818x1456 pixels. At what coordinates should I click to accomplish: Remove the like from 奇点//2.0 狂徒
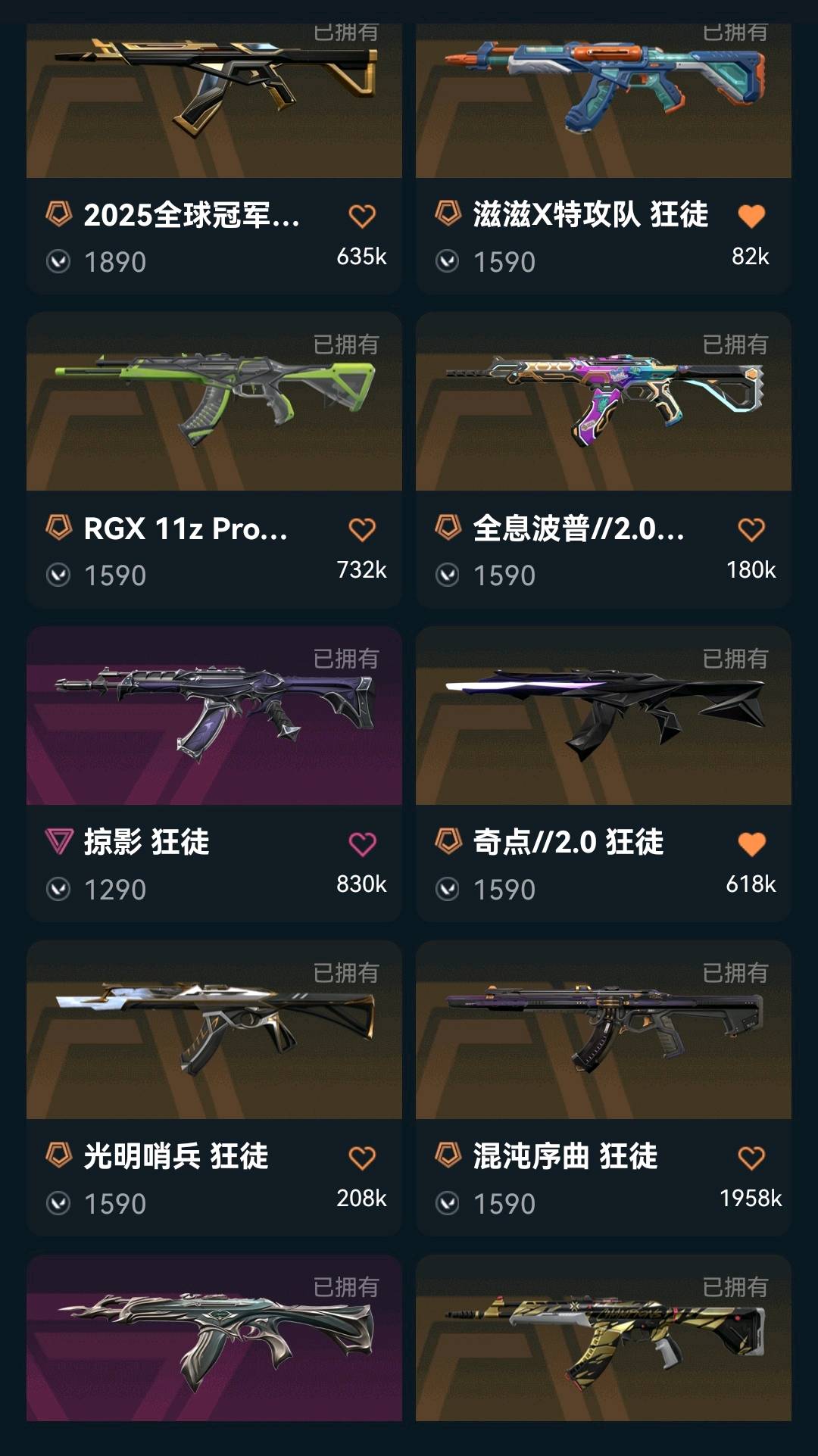[751, 844]
